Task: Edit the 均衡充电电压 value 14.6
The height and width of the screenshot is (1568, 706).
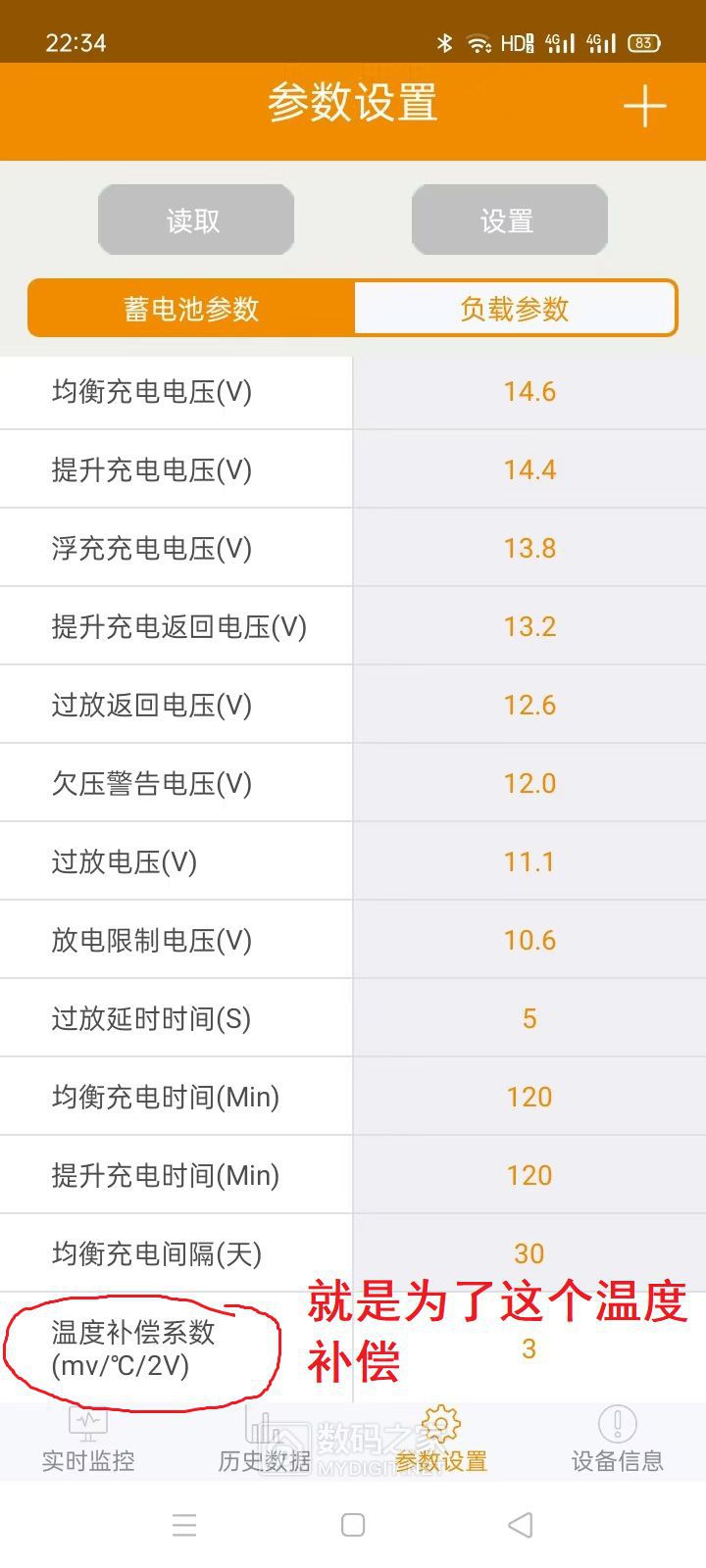Action: 529,392
